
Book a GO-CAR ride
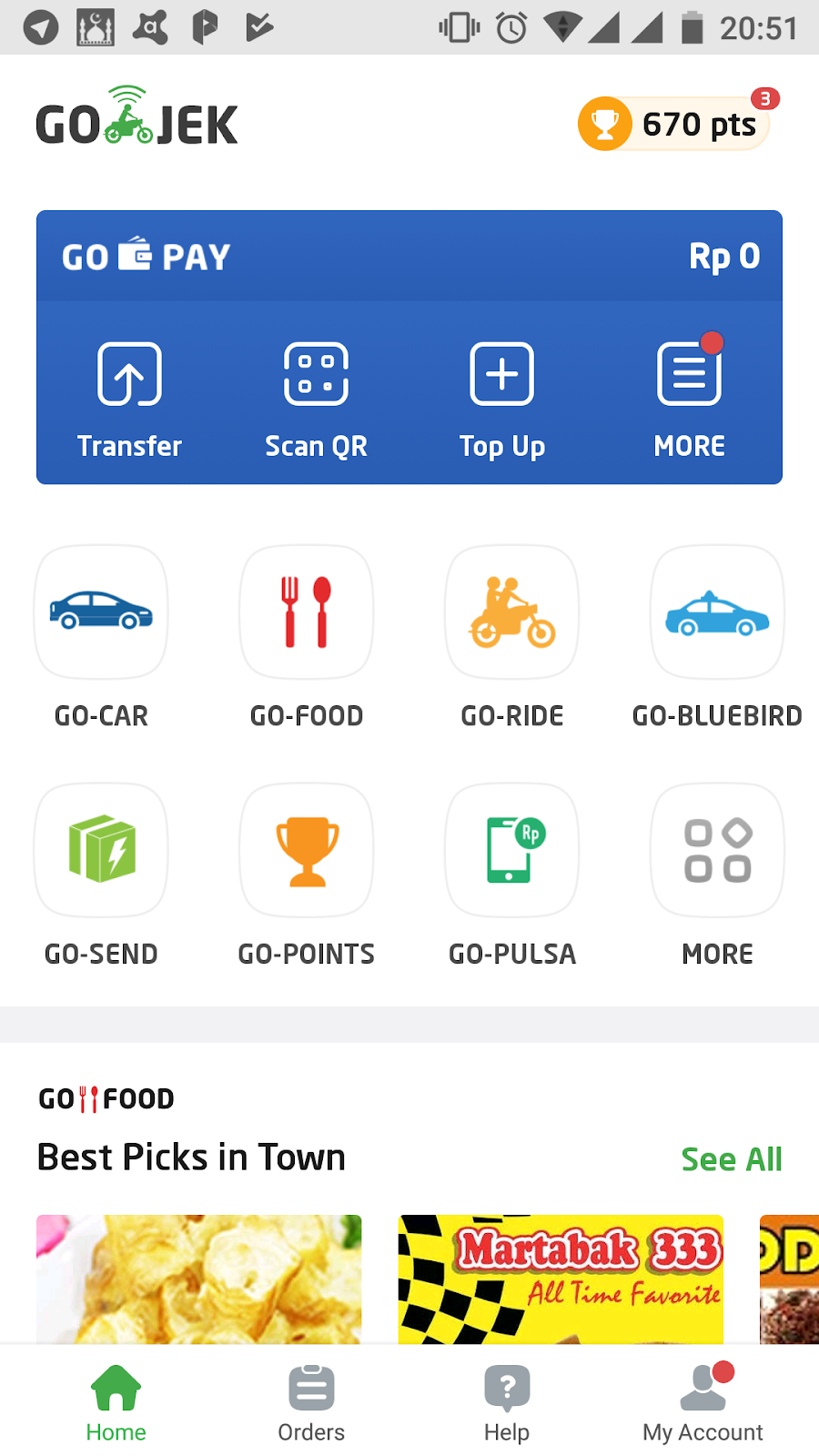(101, 612)
